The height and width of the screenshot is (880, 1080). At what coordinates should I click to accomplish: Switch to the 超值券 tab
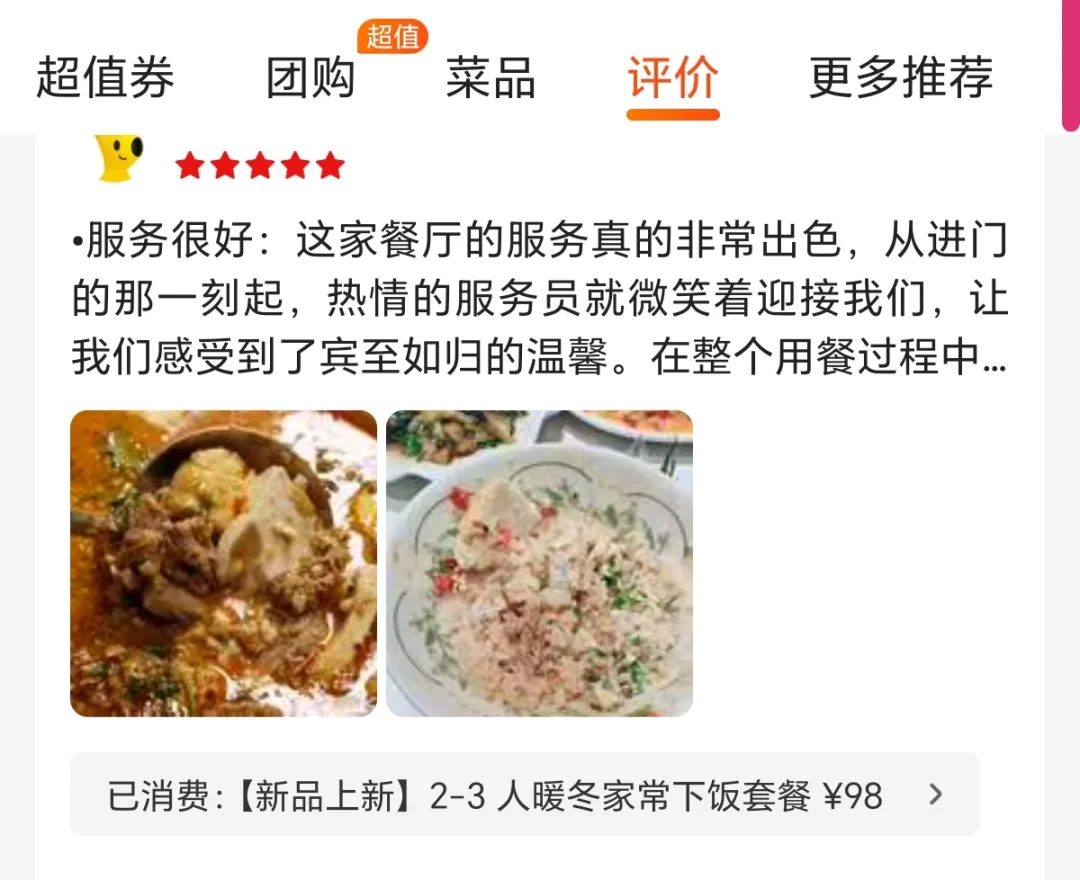click(105, 78)
